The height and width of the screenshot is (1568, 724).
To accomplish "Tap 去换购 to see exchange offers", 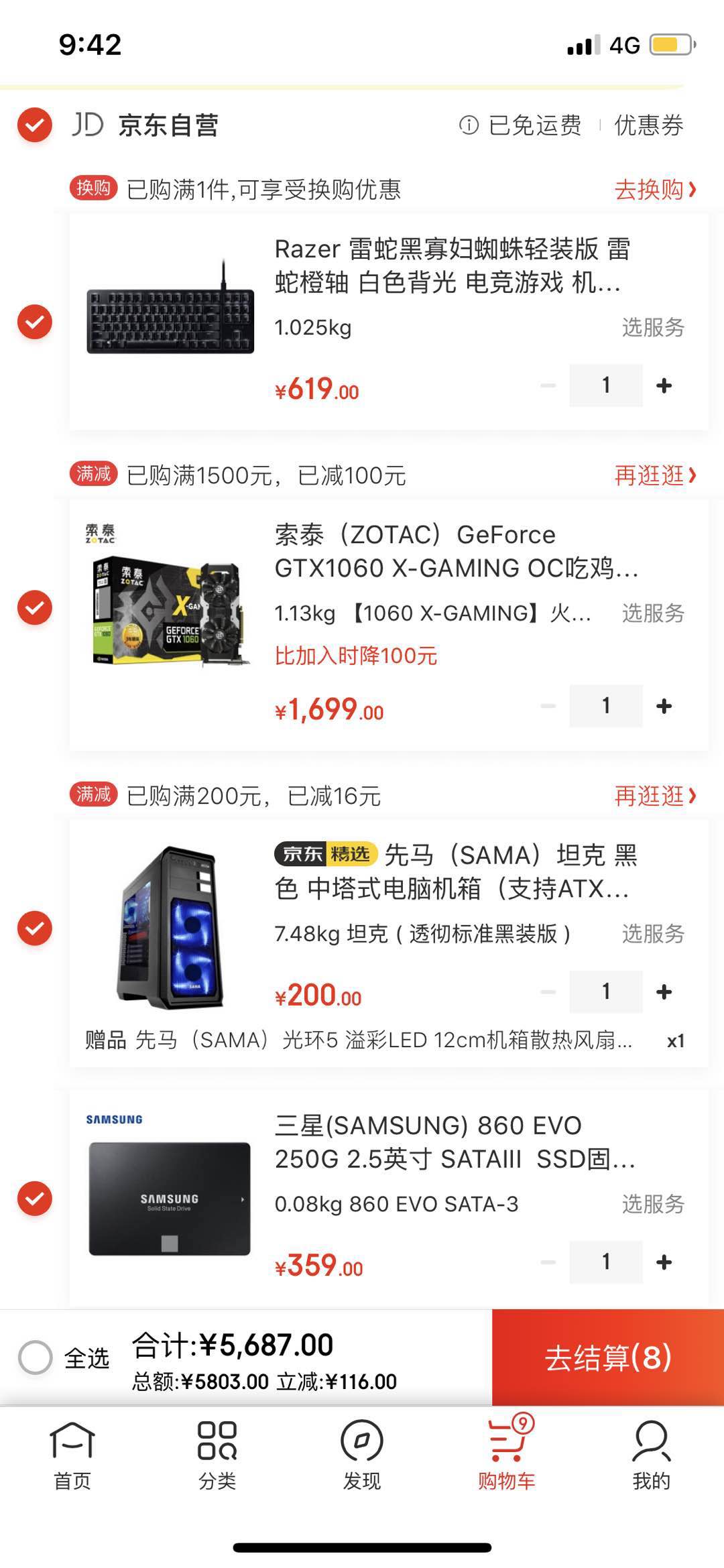I will point(655,190).
